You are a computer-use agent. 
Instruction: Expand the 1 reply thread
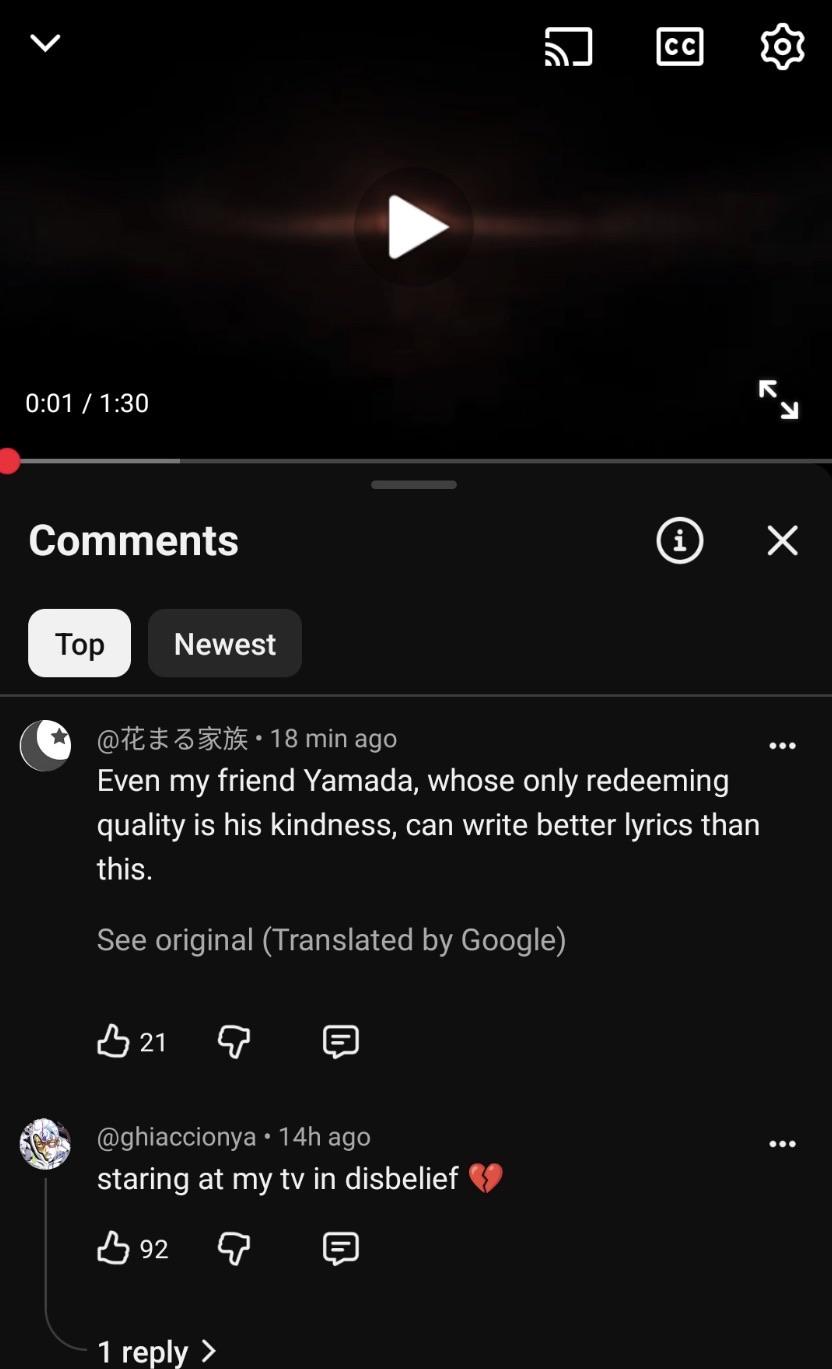click(x=157, y=1352)
